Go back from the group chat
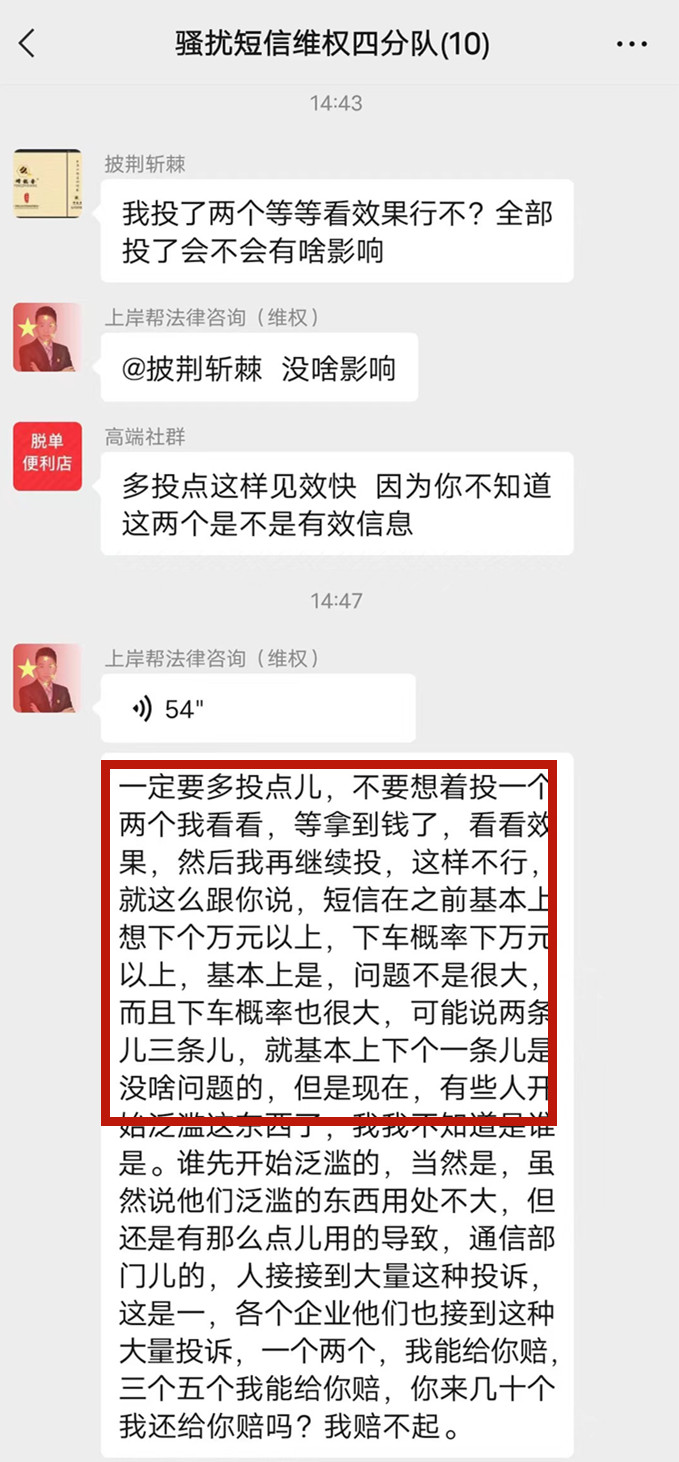Viewport: 679px width, 1462px height. [28, 45]
